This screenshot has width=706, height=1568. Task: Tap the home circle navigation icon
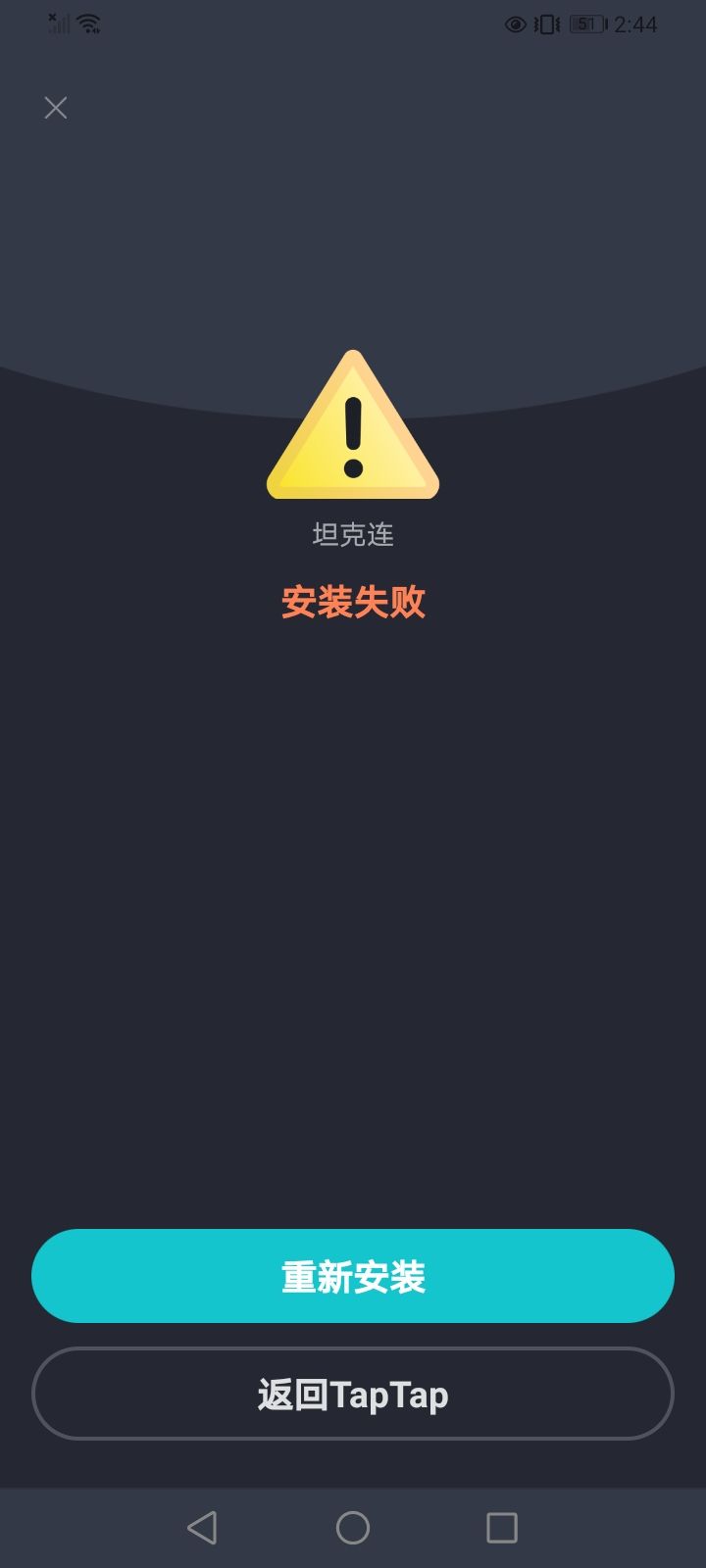[351, 1529]
